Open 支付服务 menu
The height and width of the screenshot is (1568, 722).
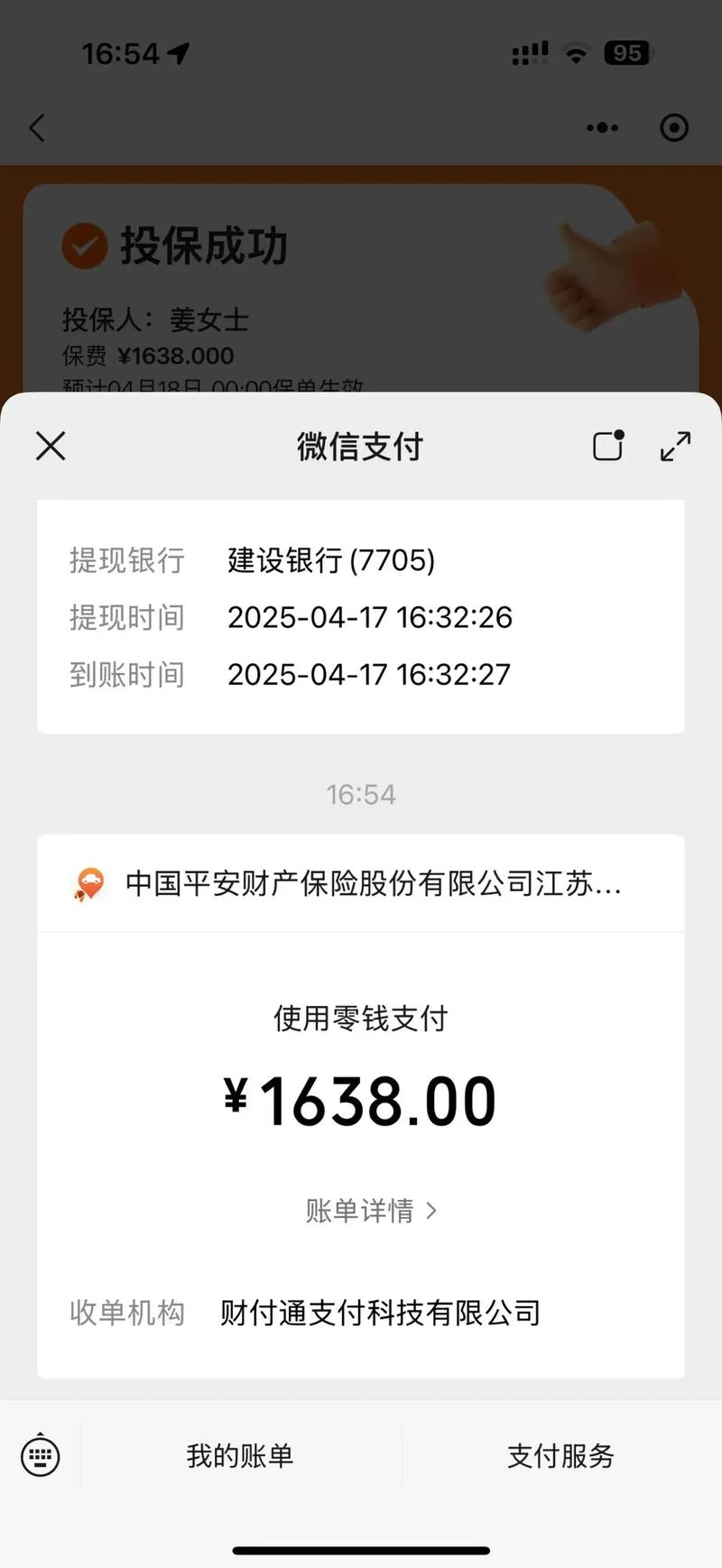(560, 1456)
